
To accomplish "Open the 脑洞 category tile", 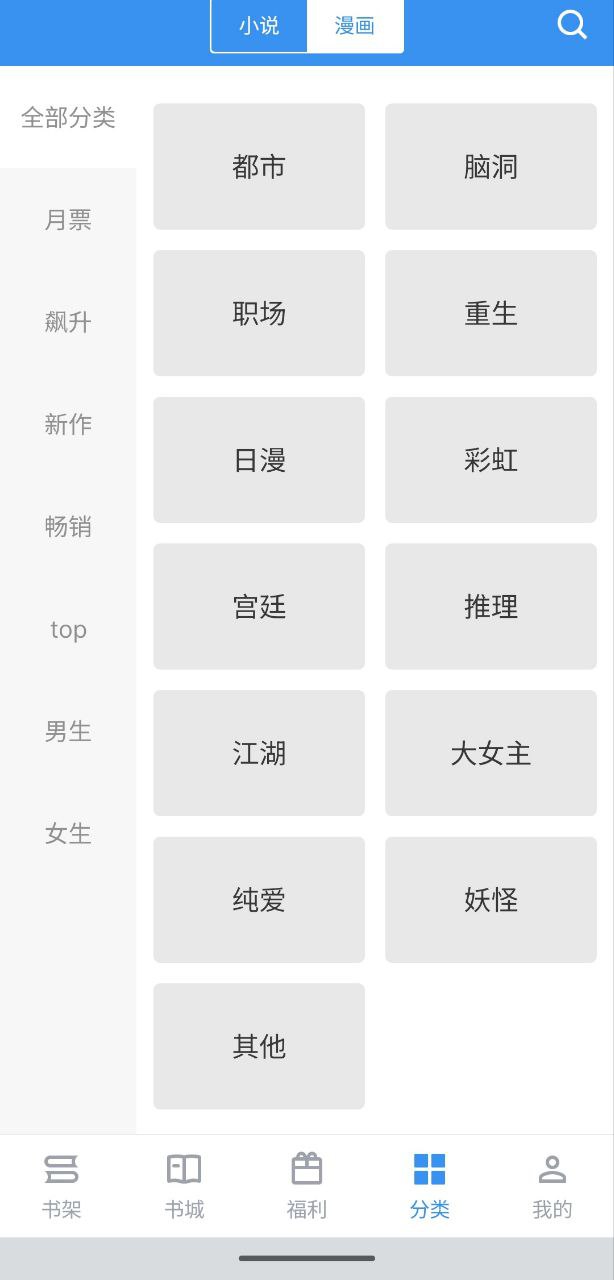I will [491, 167].
